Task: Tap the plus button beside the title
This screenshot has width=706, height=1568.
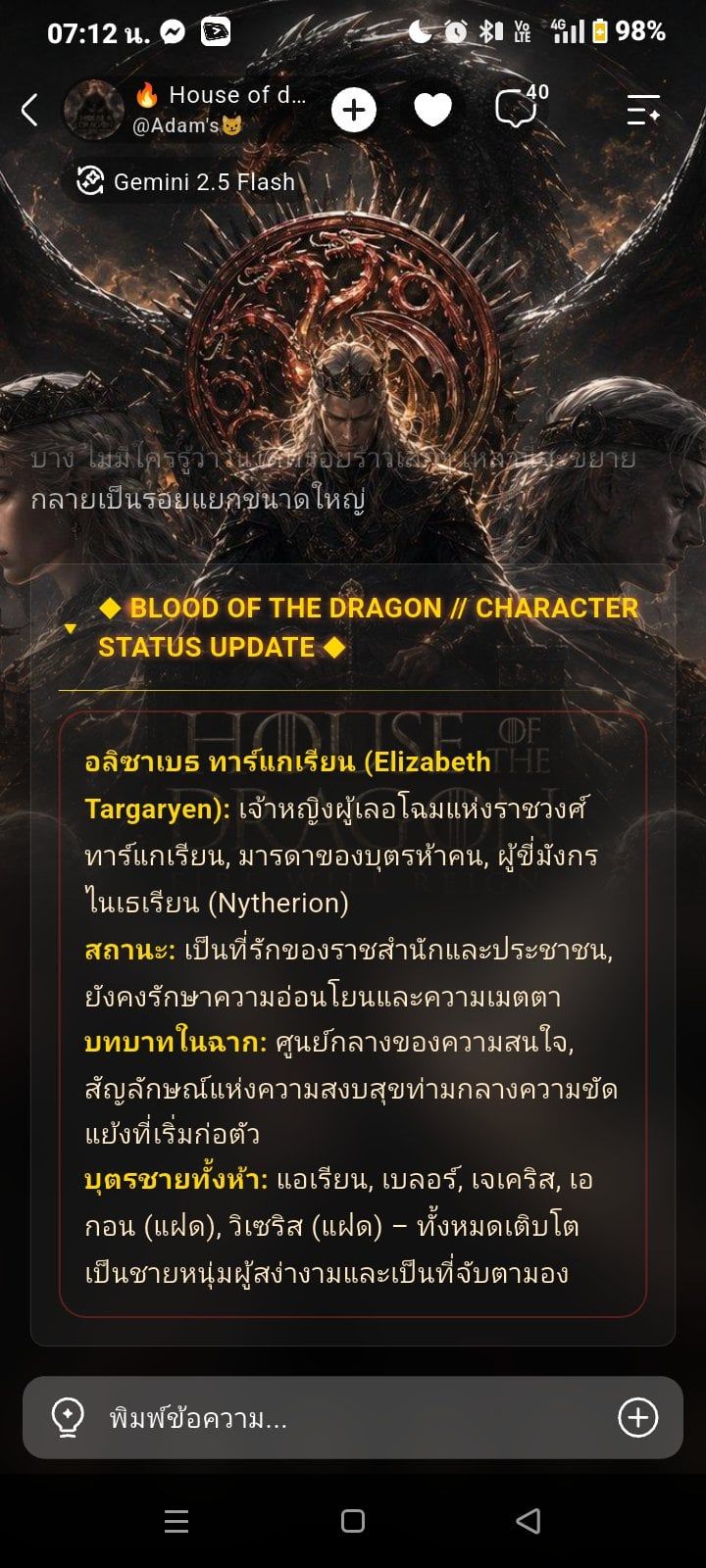Action: coord(354,110)
